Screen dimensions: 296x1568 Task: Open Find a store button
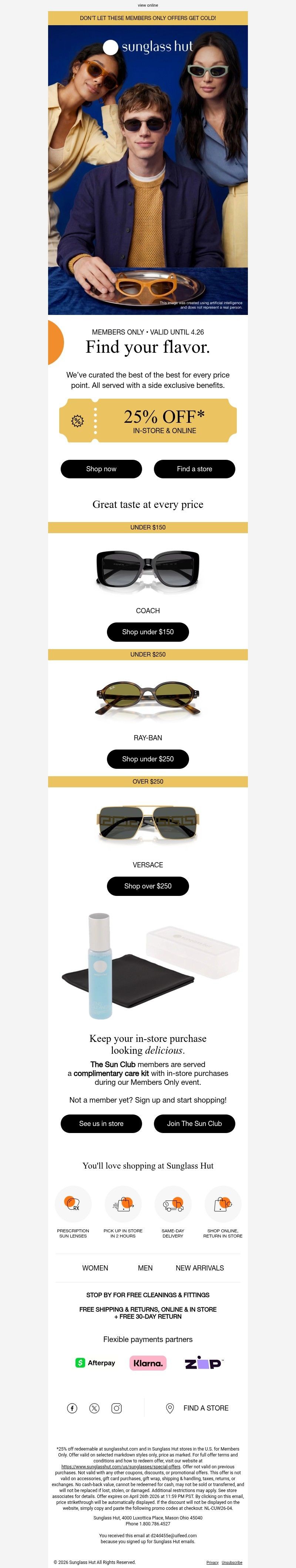click(x=195, y=469)
